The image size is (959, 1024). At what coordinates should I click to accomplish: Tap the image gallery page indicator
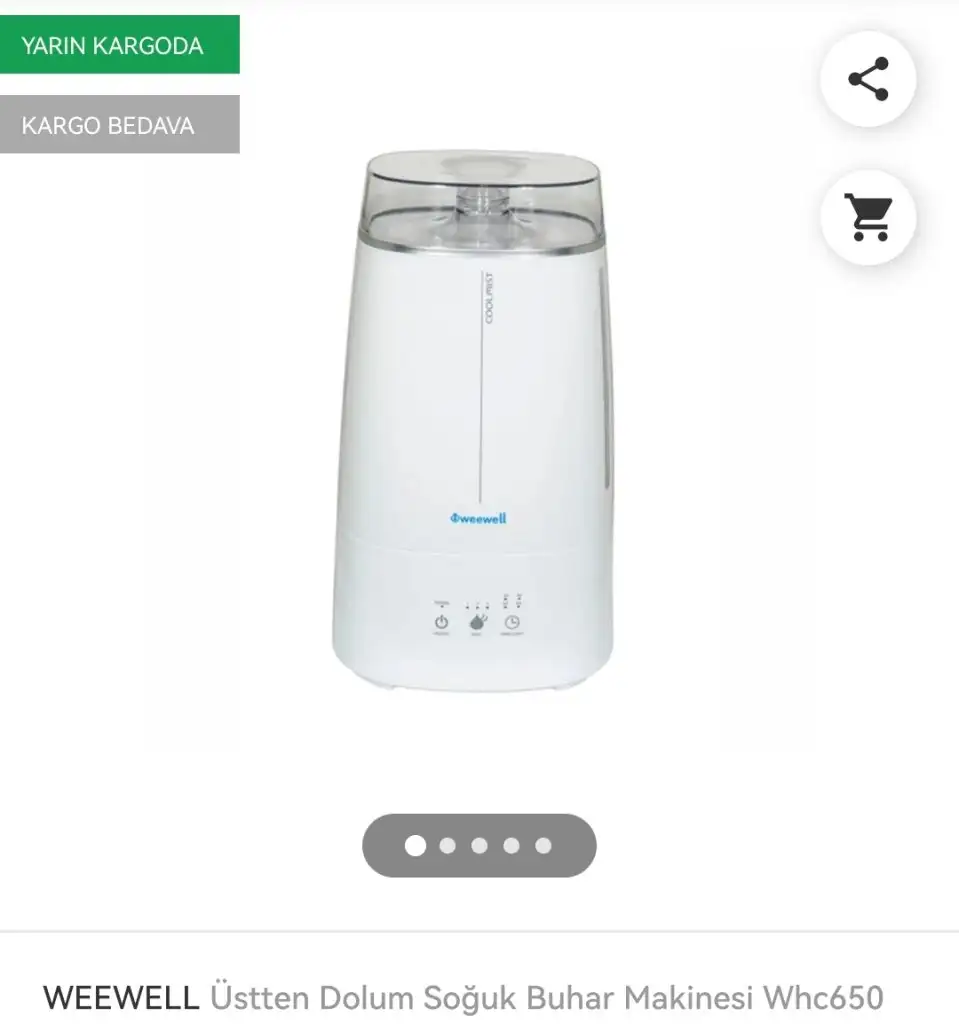[x=479, y=846]
